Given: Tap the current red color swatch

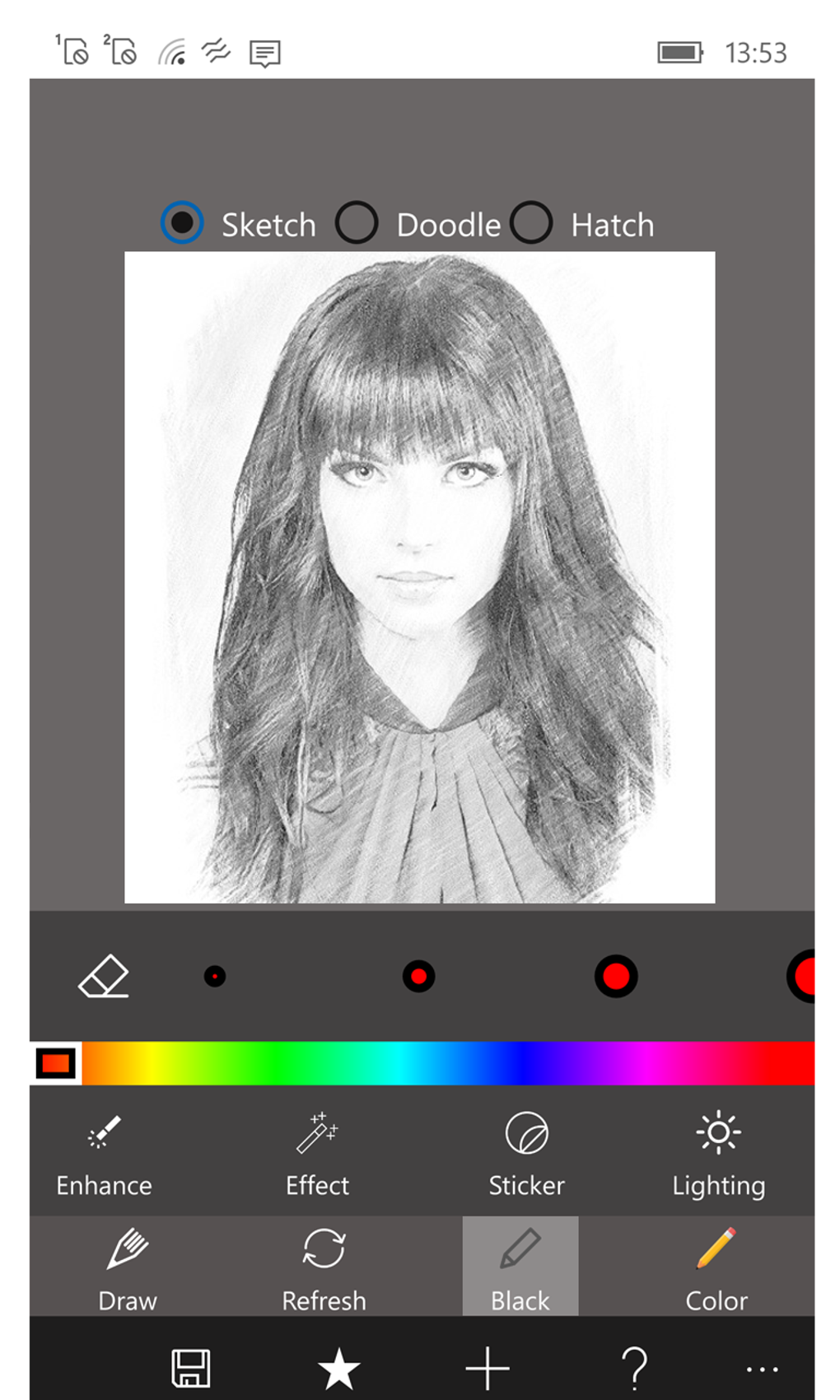Looking at the screenshot, I should (56, 1063).
